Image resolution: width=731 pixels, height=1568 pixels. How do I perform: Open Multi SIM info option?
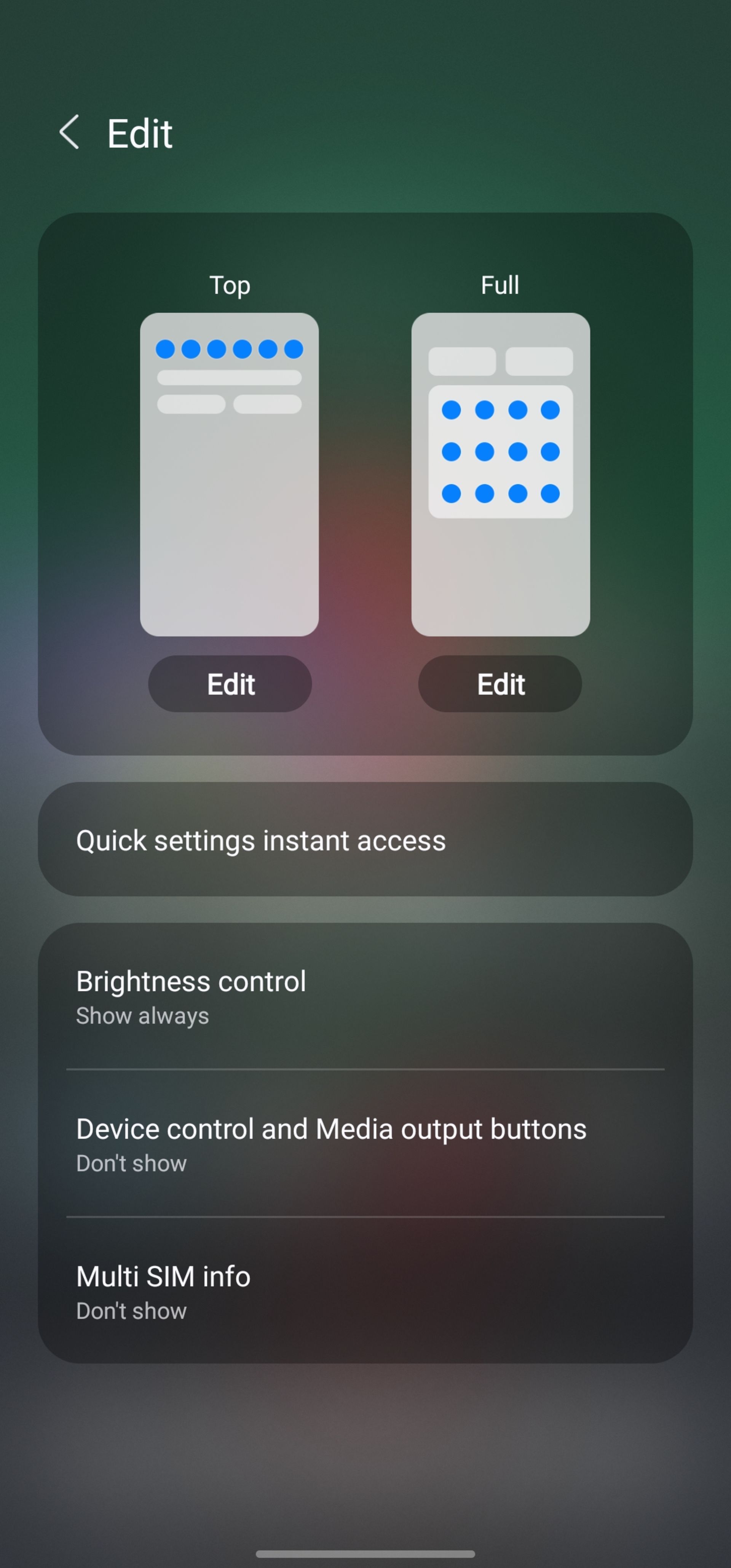(365, 1290)
